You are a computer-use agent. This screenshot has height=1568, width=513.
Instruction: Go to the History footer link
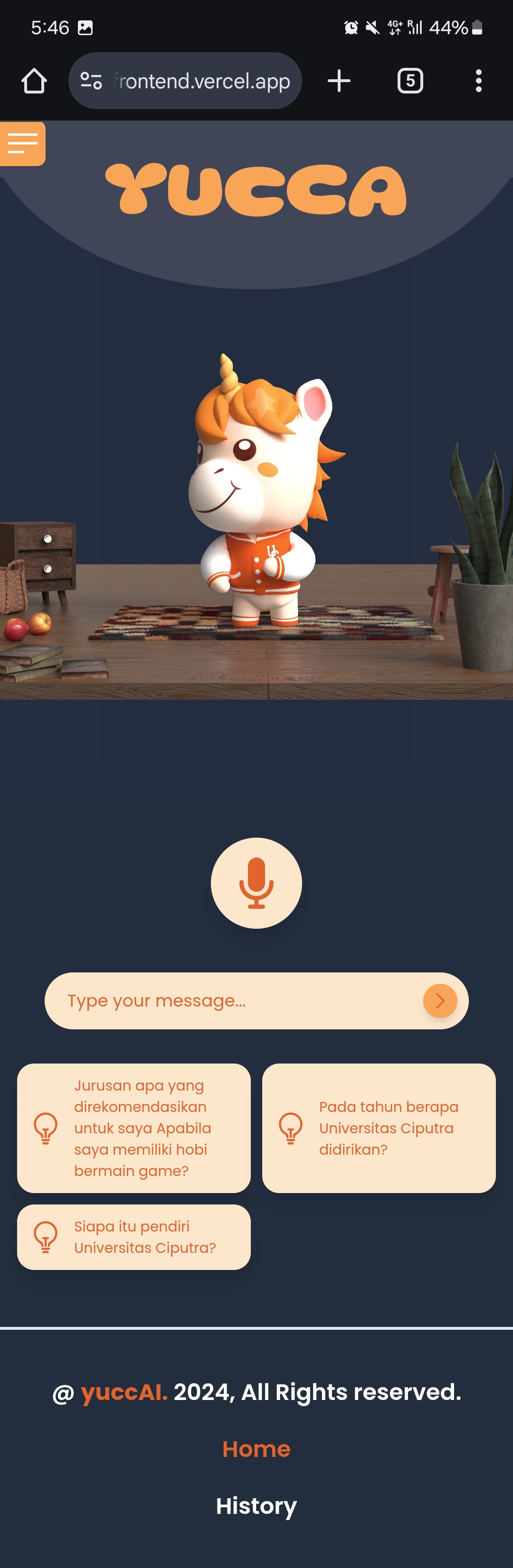256,1505
